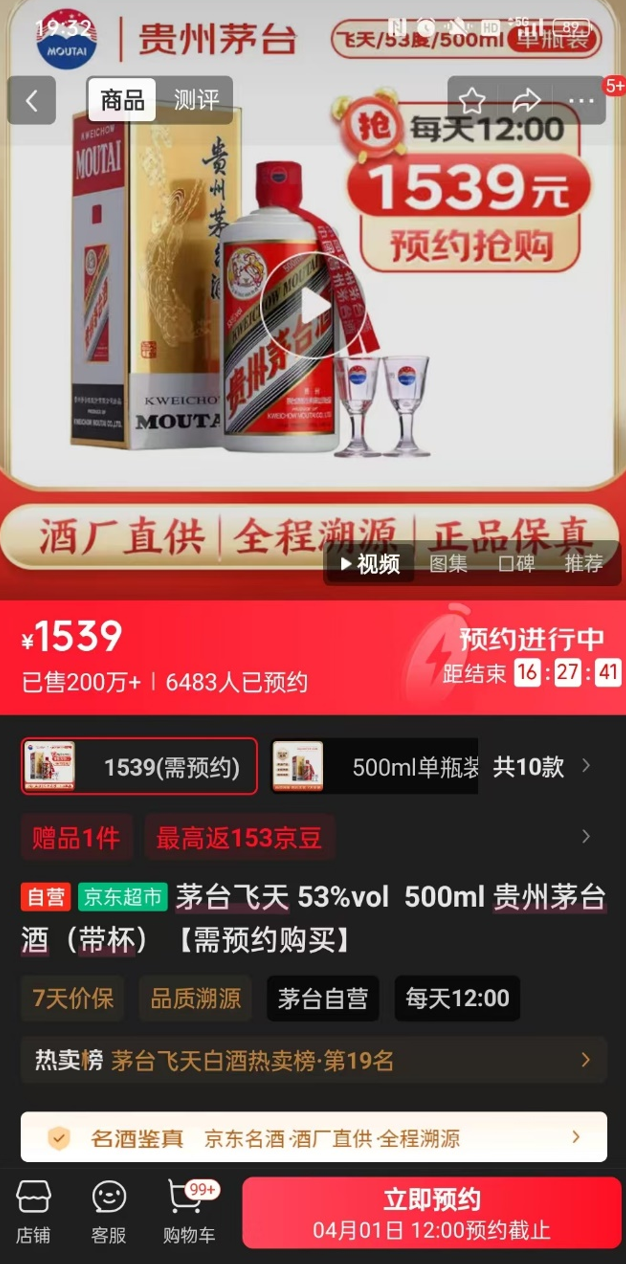Visit the 店铺 store page

33,1212
